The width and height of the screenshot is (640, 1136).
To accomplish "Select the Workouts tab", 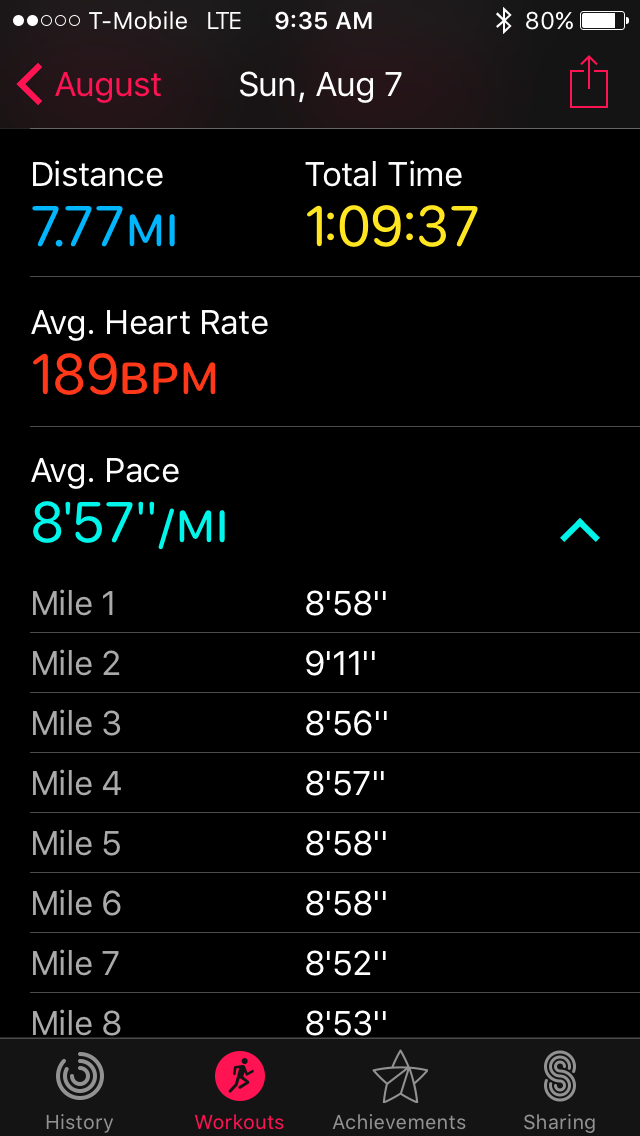I will [239, 1089].
